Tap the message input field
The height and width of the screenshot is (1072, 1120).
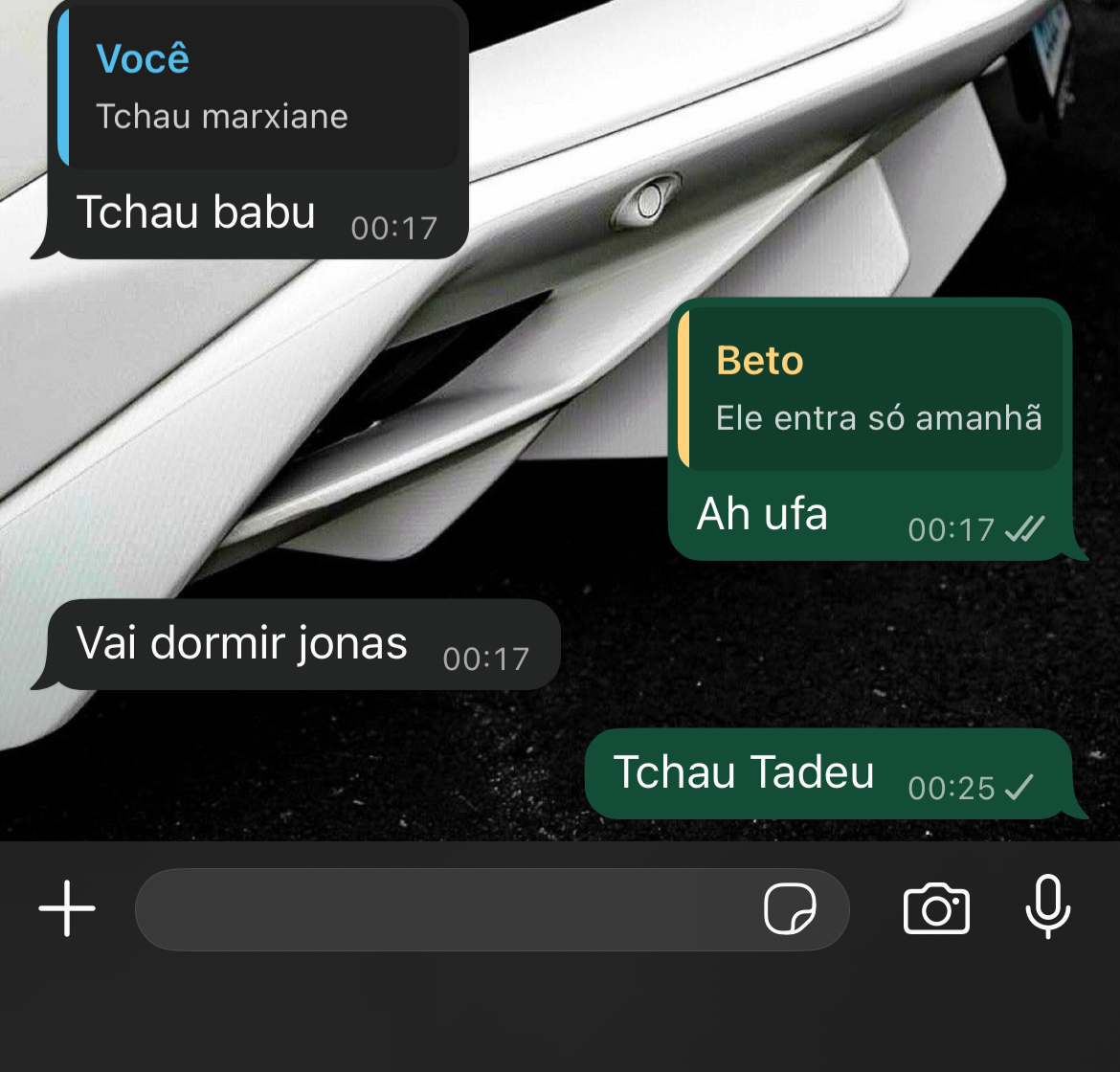click(440, 909)
